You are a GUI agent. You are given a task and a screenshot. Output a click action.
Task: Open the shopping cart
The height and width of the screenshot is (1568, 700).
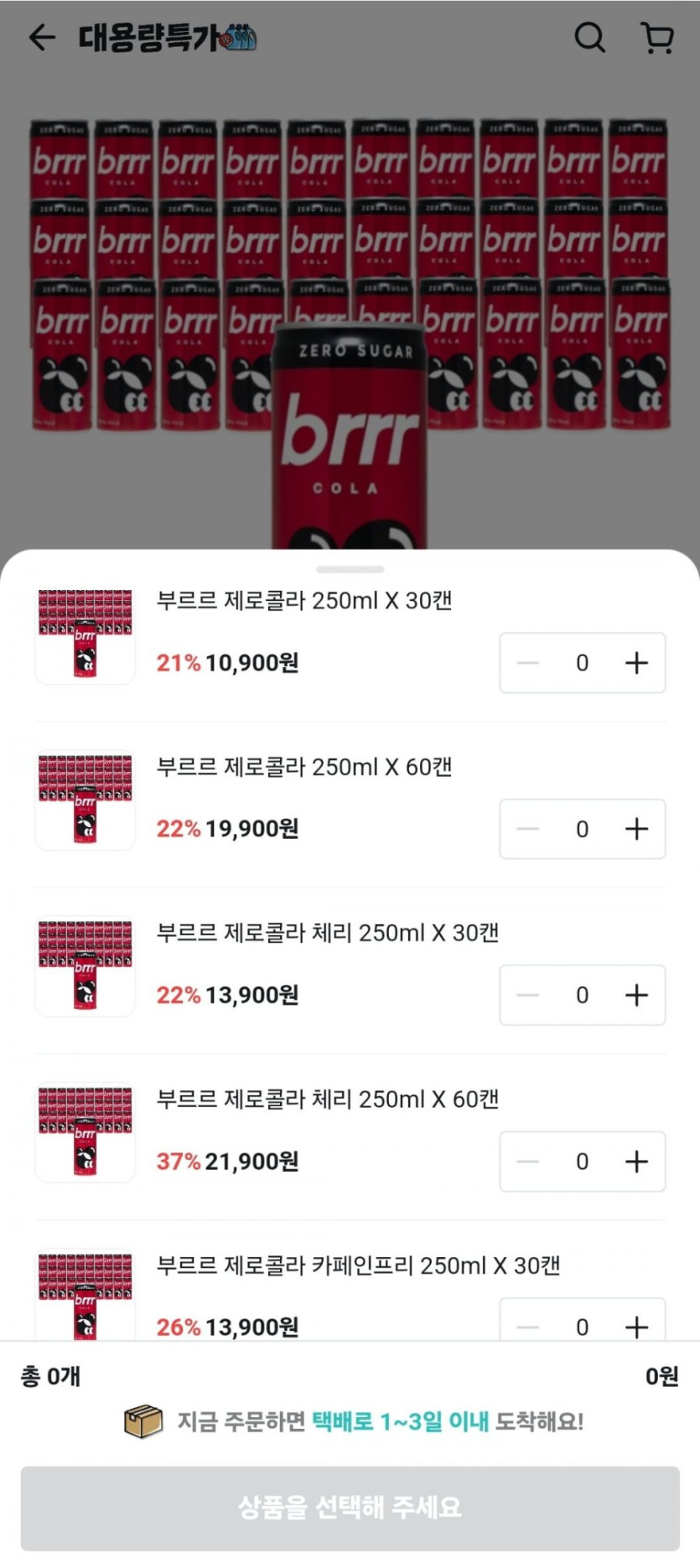(x=657, y=38)
